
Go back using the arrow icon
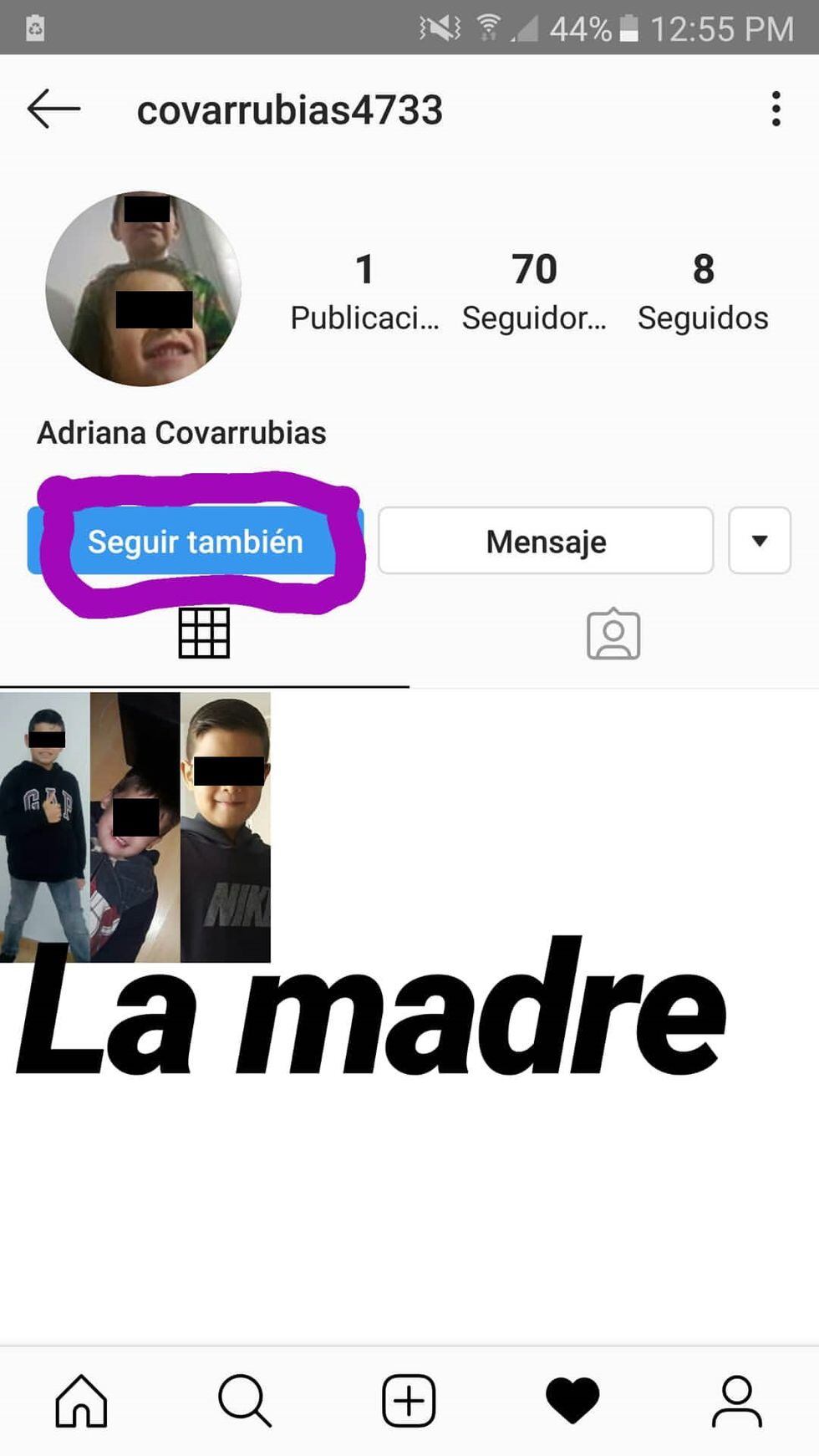coord(53,109)
